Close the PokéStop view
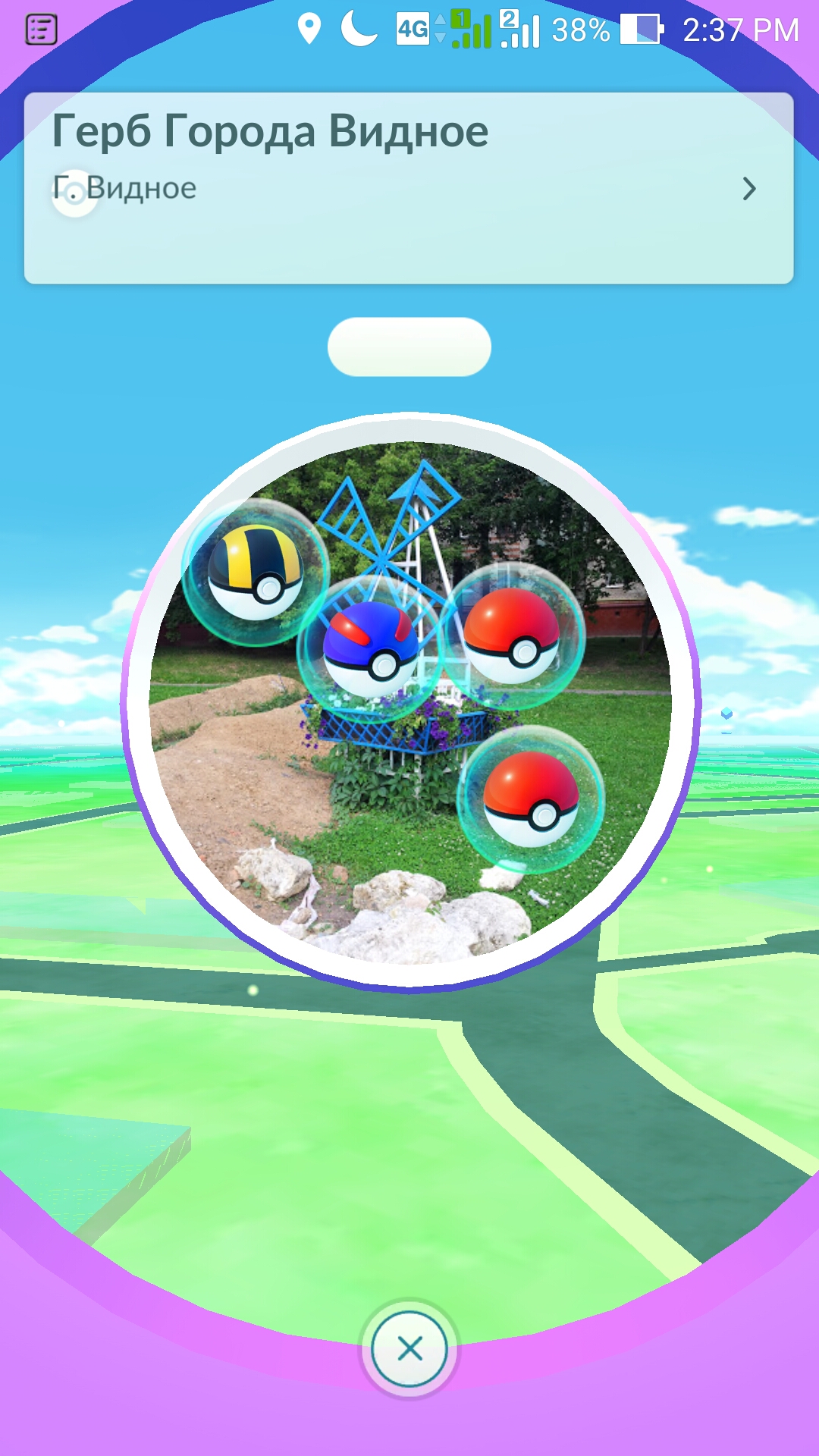The width and height of the screenshot is (819, 1456). point(409,1348)
